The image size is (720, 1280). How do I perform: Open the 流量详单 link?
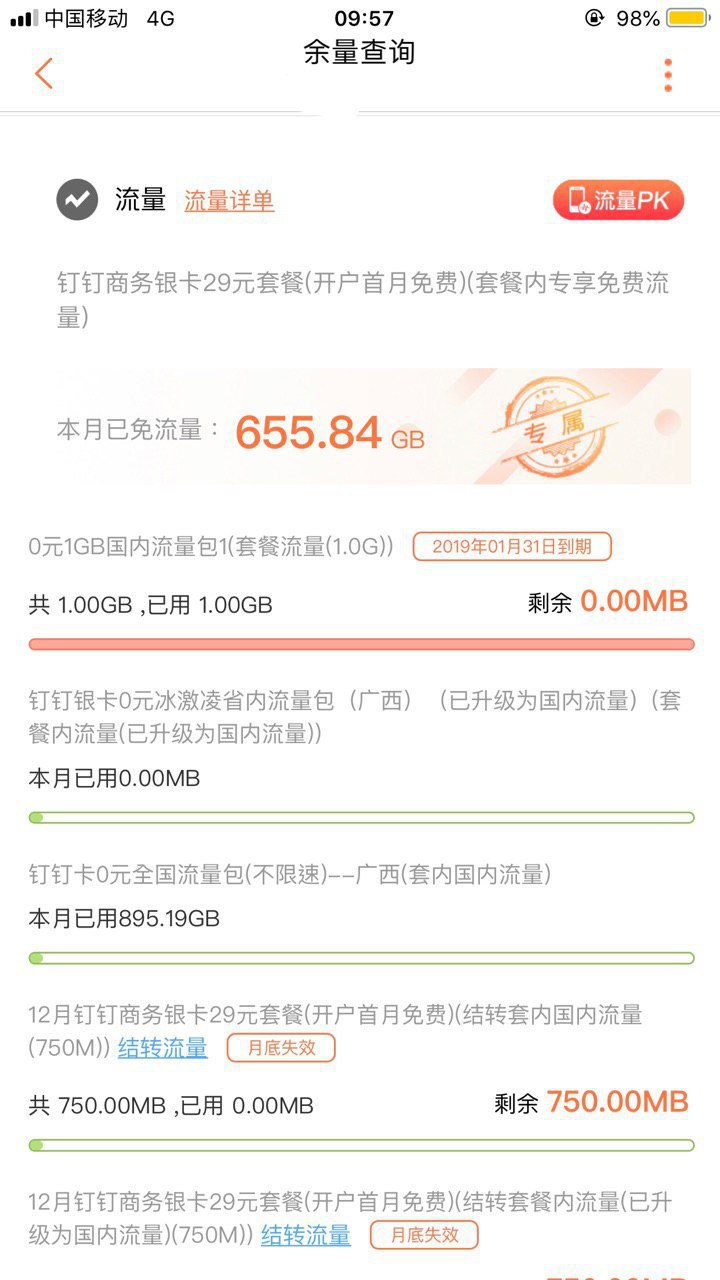tap(229, 201)
